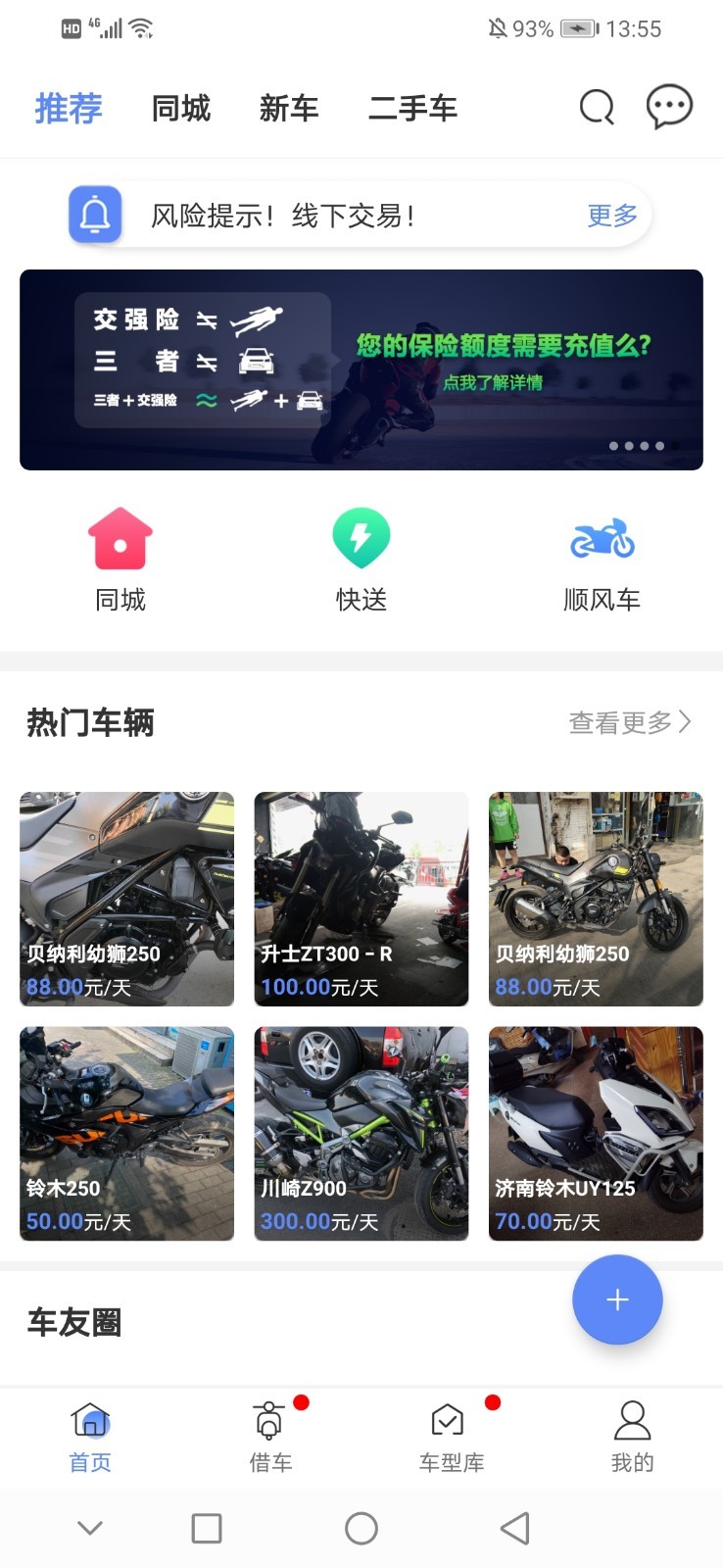Tap the bell notification risk-alert icon
The width and height of the screenshot is (723, 1568).
point(94,214)
